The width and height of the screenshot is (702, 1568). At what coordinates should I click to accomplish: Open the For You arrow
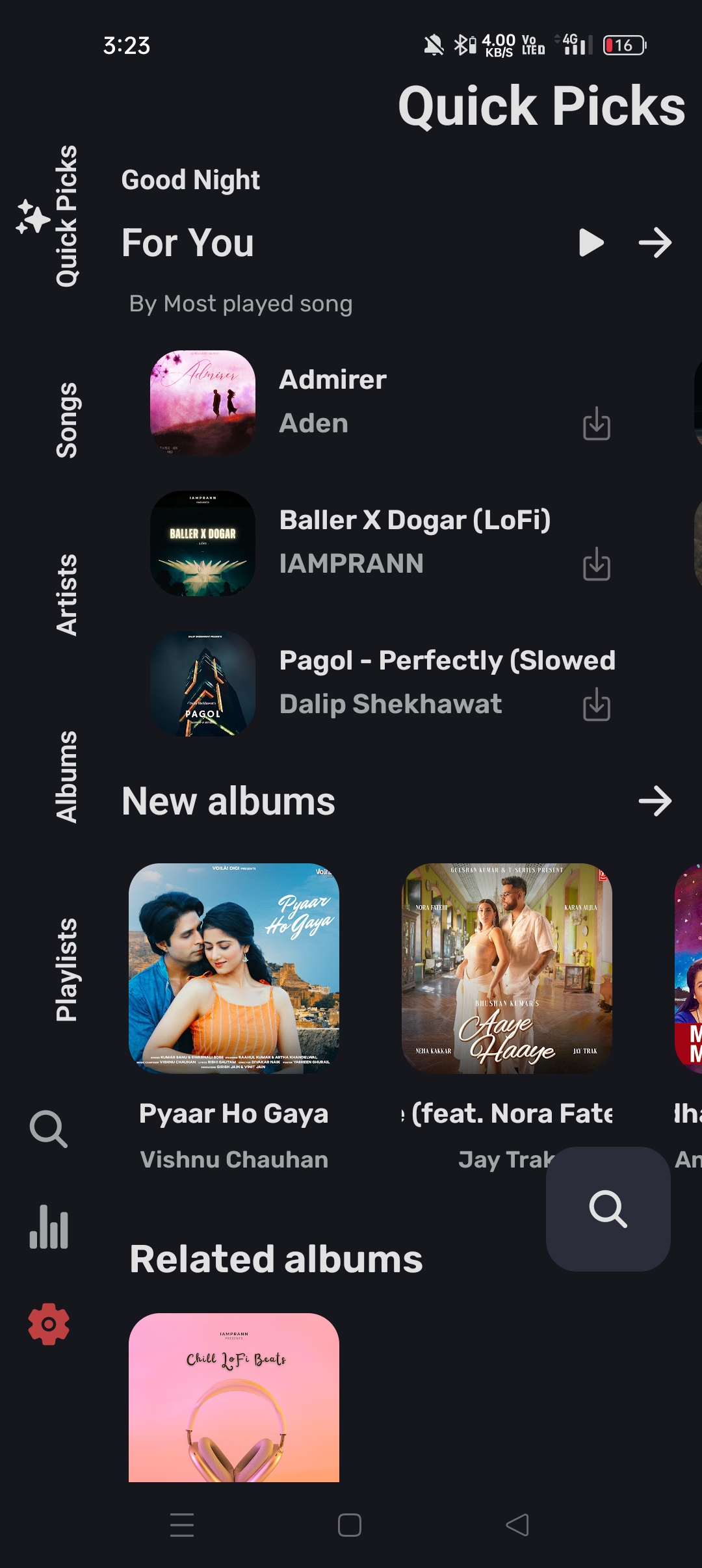tap(655, 242)
